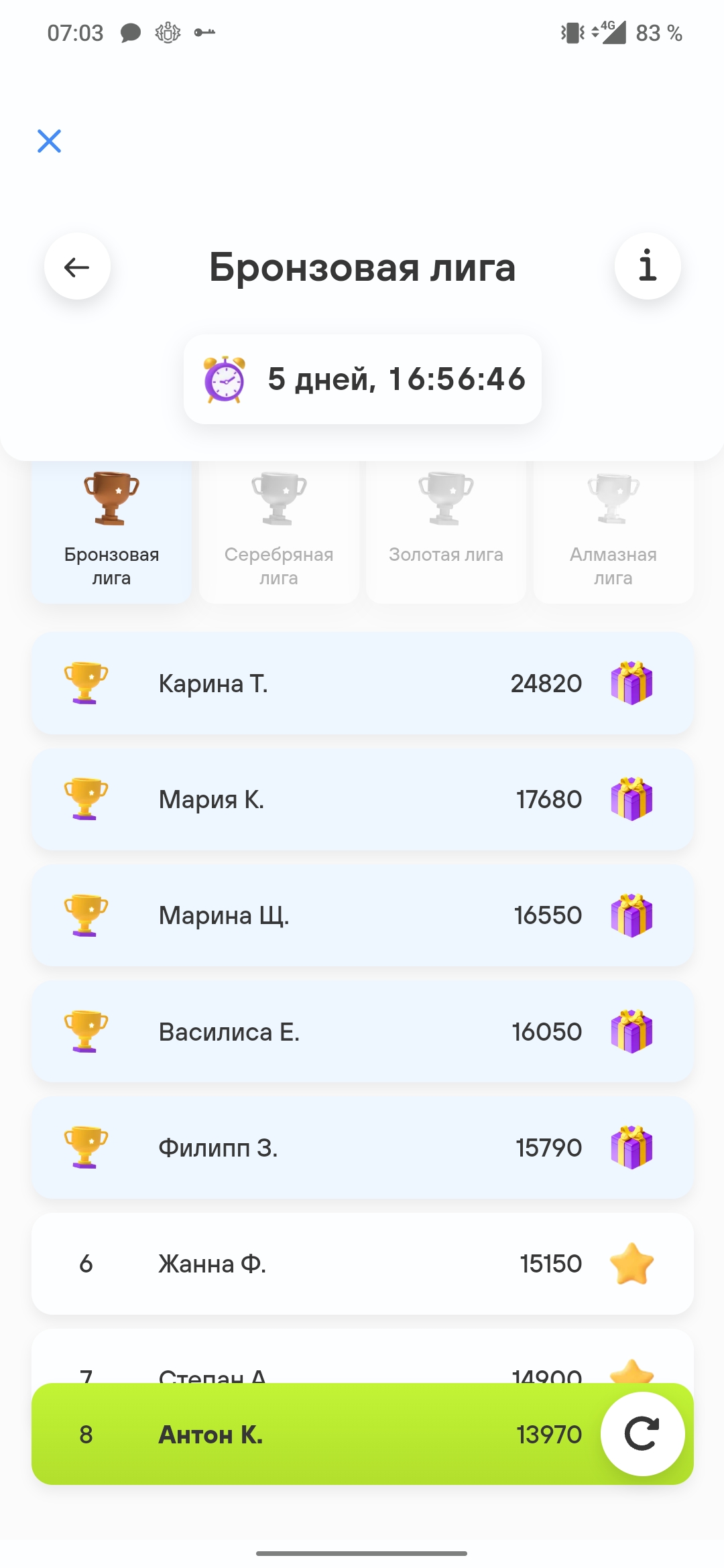This screenshot has height=1568, width=724.
Task: Open Филипп З. leaderboard row
Action: point(363,1148)
